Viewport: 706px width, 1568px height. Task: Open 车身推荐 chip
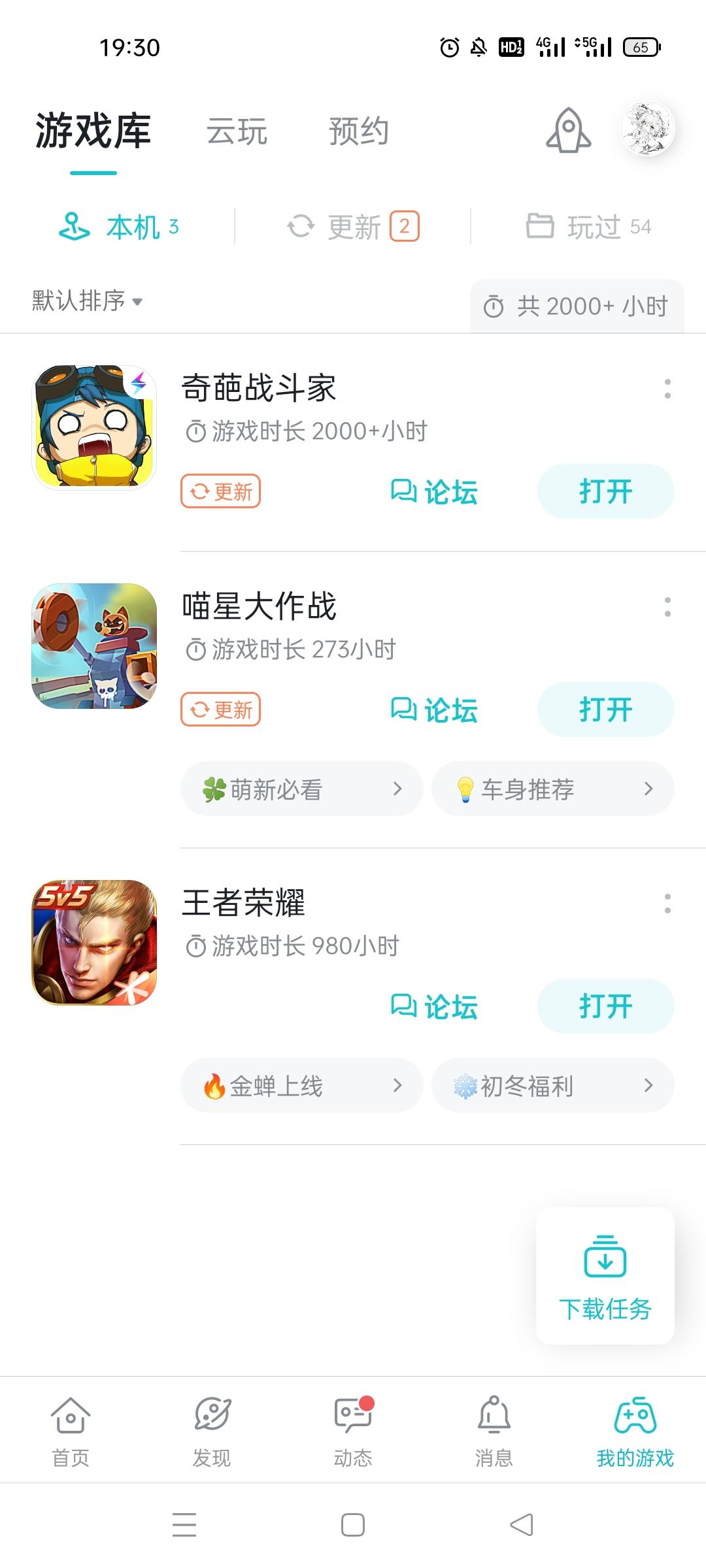(x=552, y=789)
